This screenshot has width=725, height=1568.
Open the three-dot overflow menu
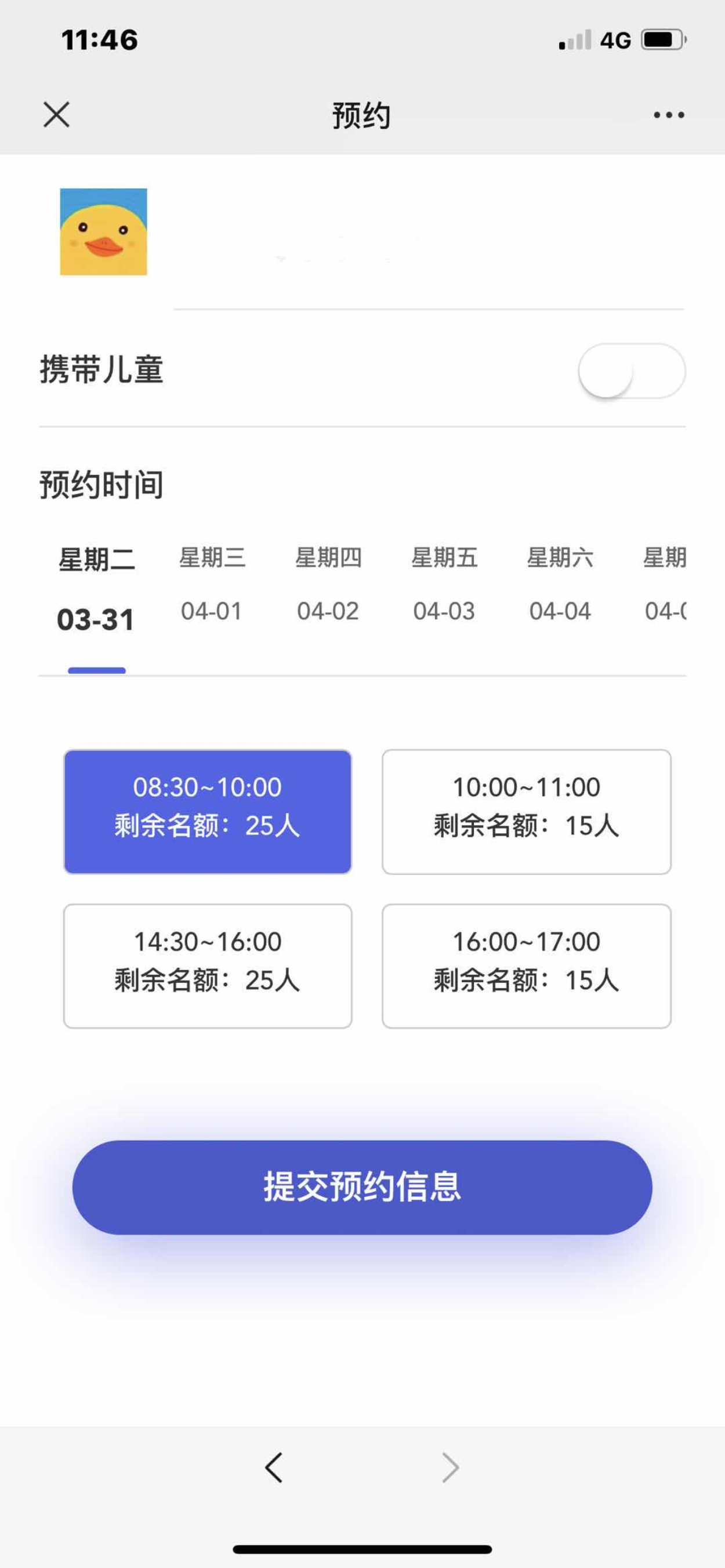[x=668, y=114]
